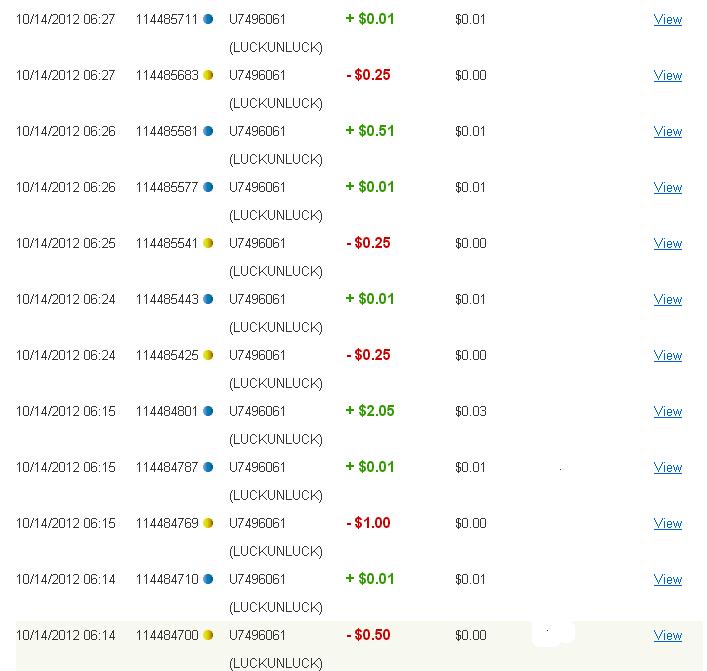Open View link for transaction 114485425

click(x=667, y=355)
